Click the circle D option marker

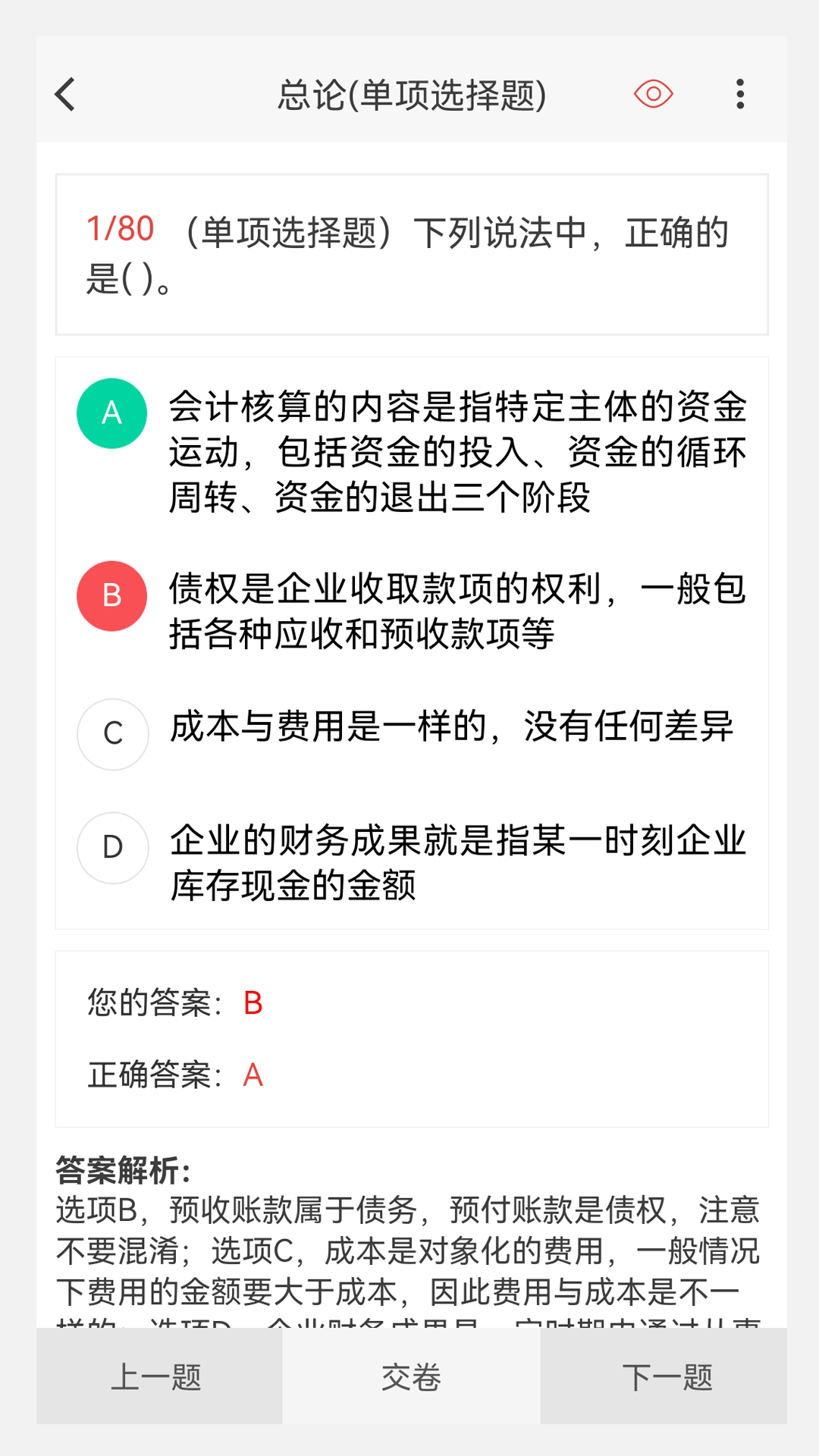(111, 847)
